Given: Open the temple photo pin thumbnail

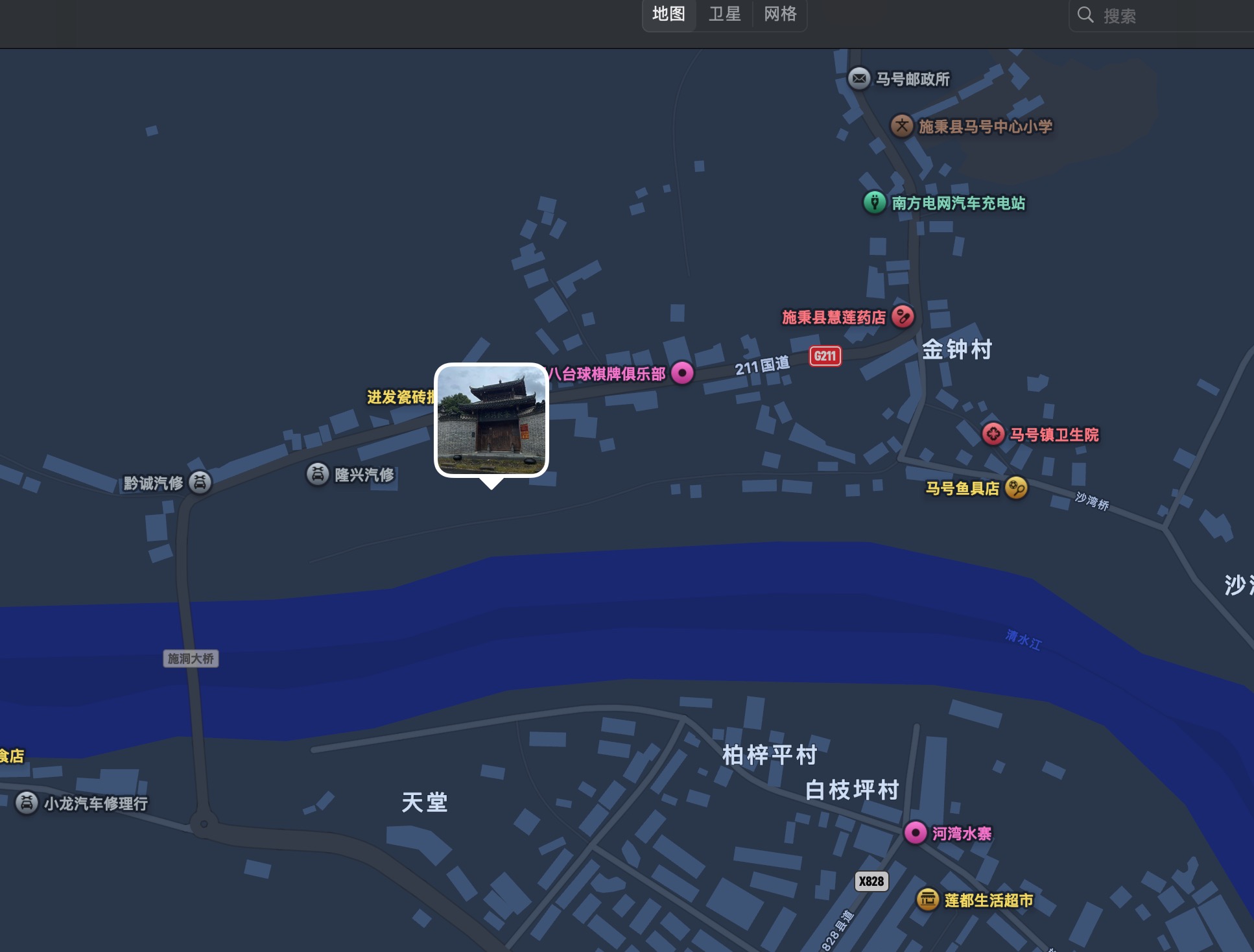Looking at the screenshot, I should point(491,420).
